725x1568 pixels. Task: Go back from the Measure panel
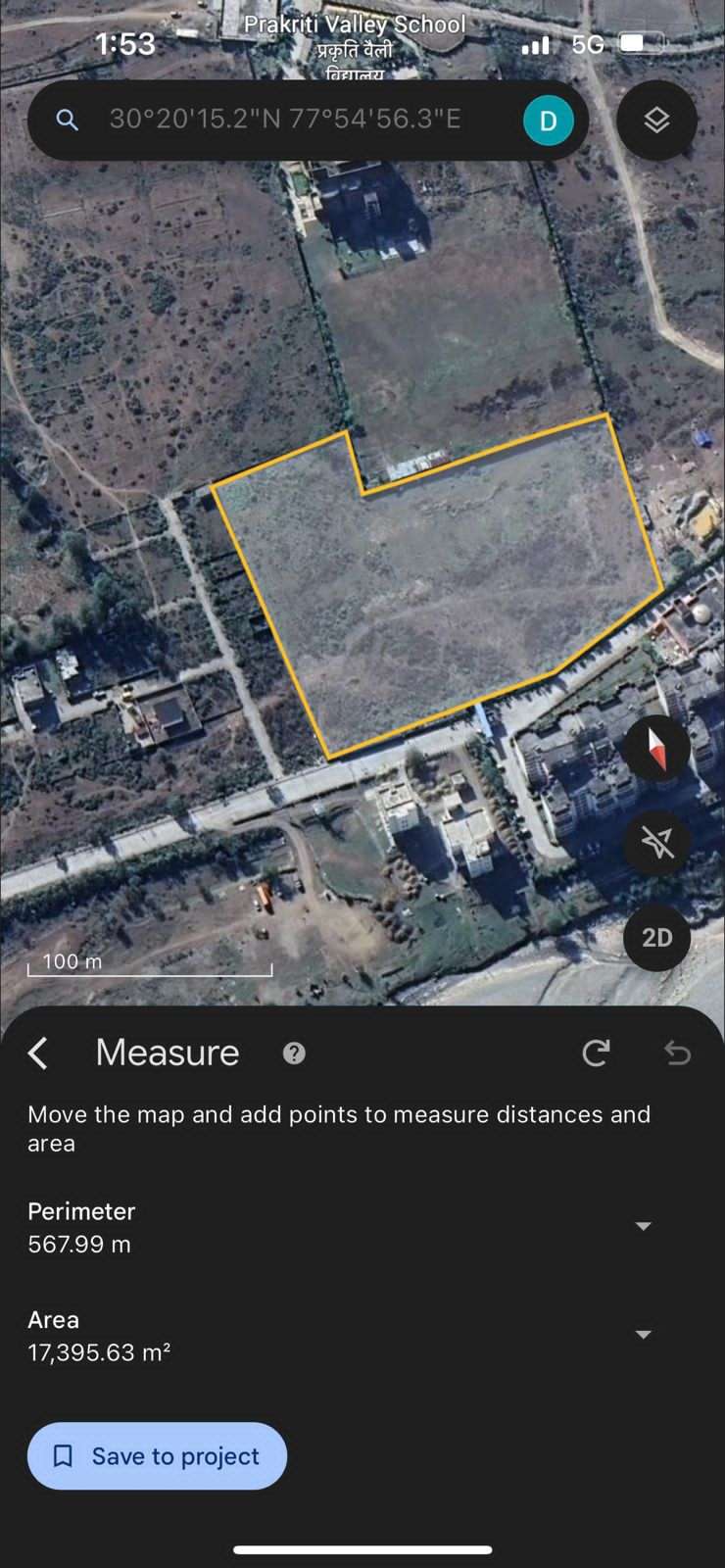tap(38, 1053)
